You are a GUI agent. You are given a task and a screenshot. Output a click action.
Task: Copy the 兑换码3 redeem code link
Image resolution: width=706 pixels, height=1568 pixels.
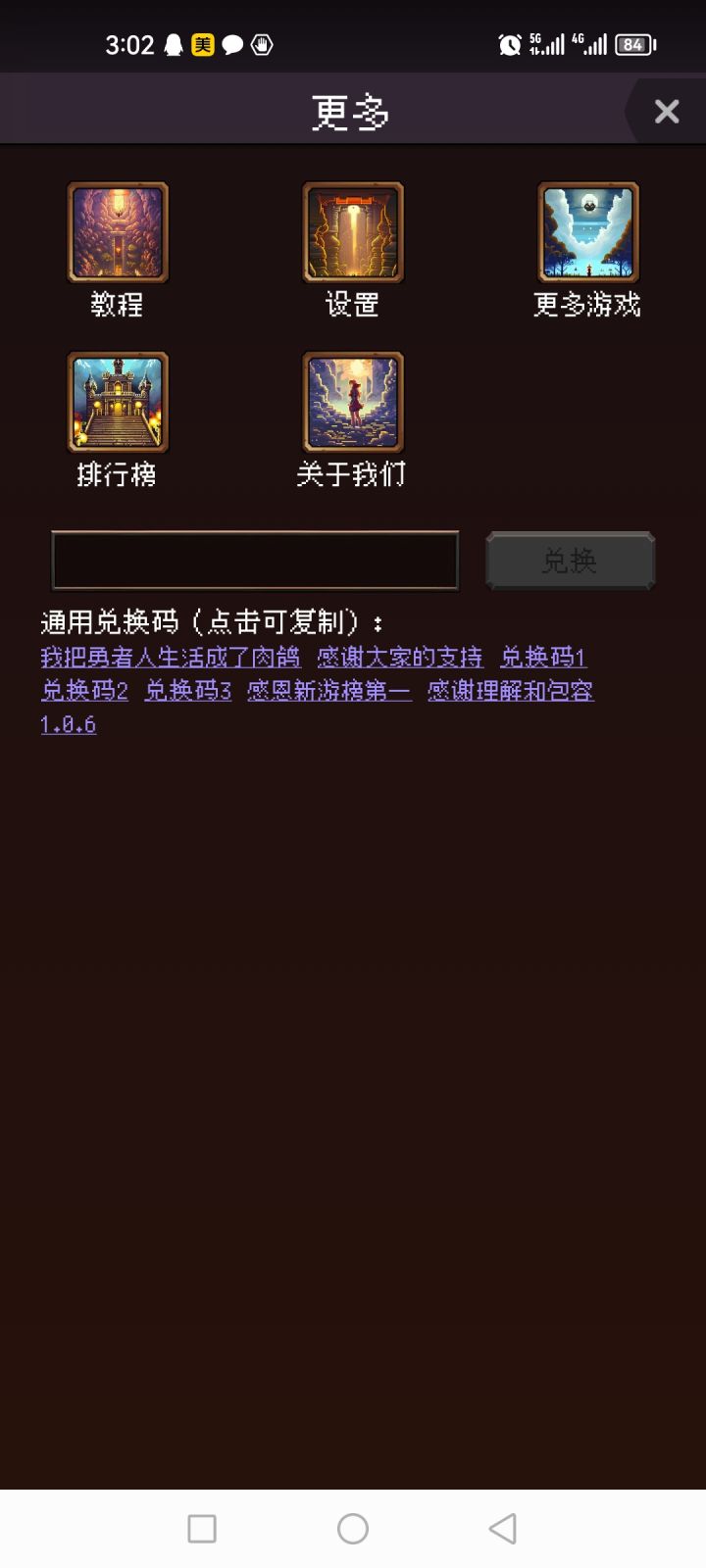186,691
